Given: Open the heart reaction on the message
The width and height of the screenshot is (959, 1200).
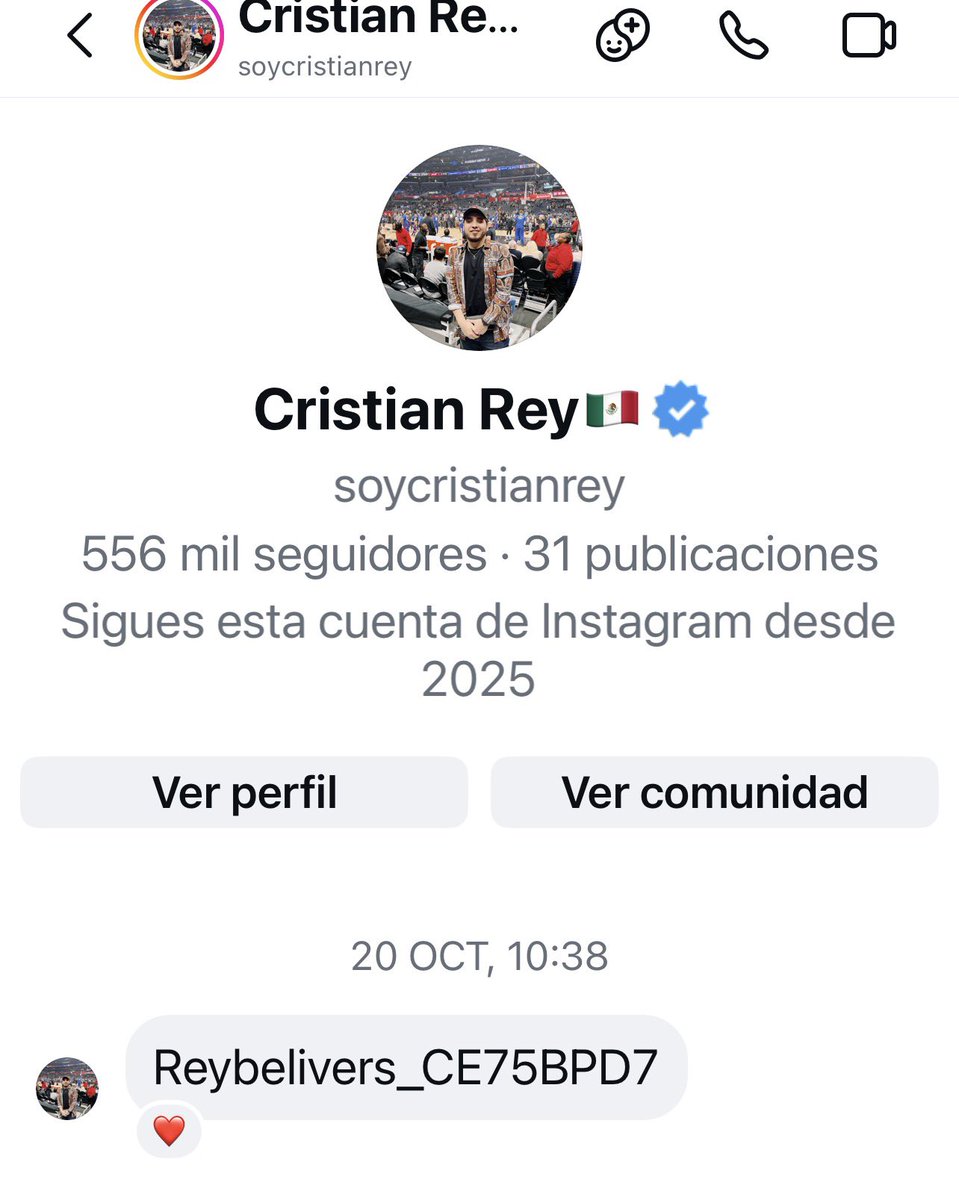Looking at the screenshot, I should pyautogui.click(x=169, y=1131).
